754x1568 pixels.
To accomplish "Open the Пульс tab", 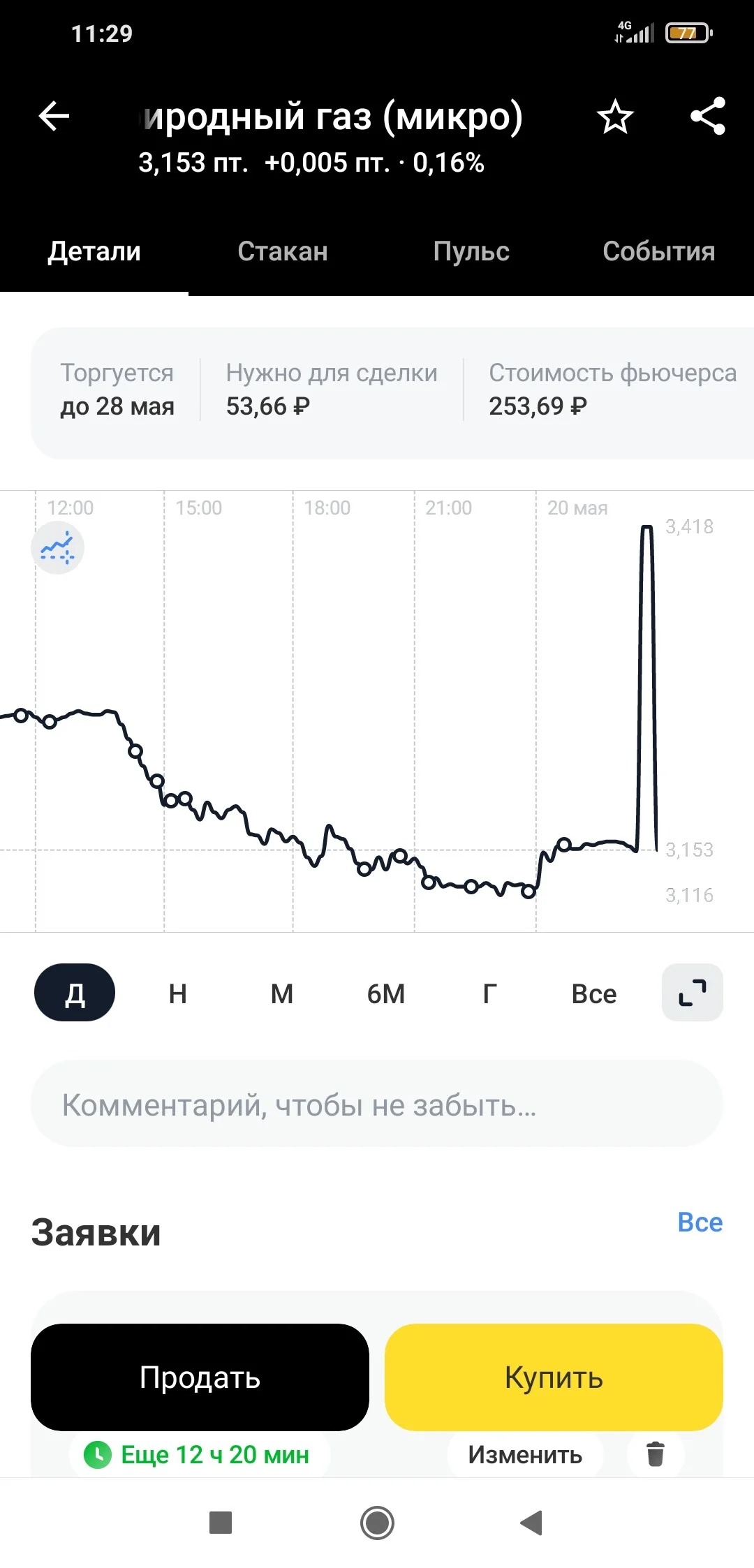I will coord(471,251).
